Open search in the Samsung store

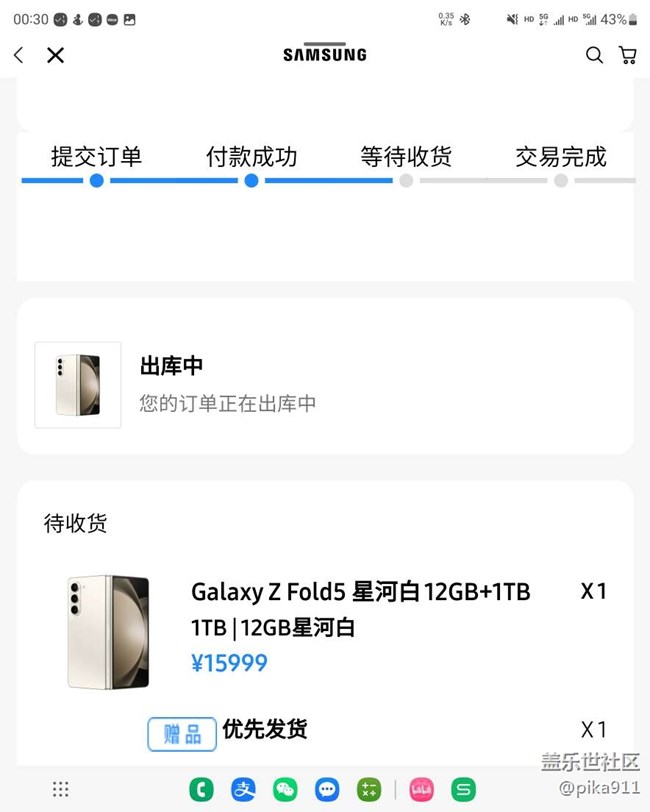coord(594,55)
